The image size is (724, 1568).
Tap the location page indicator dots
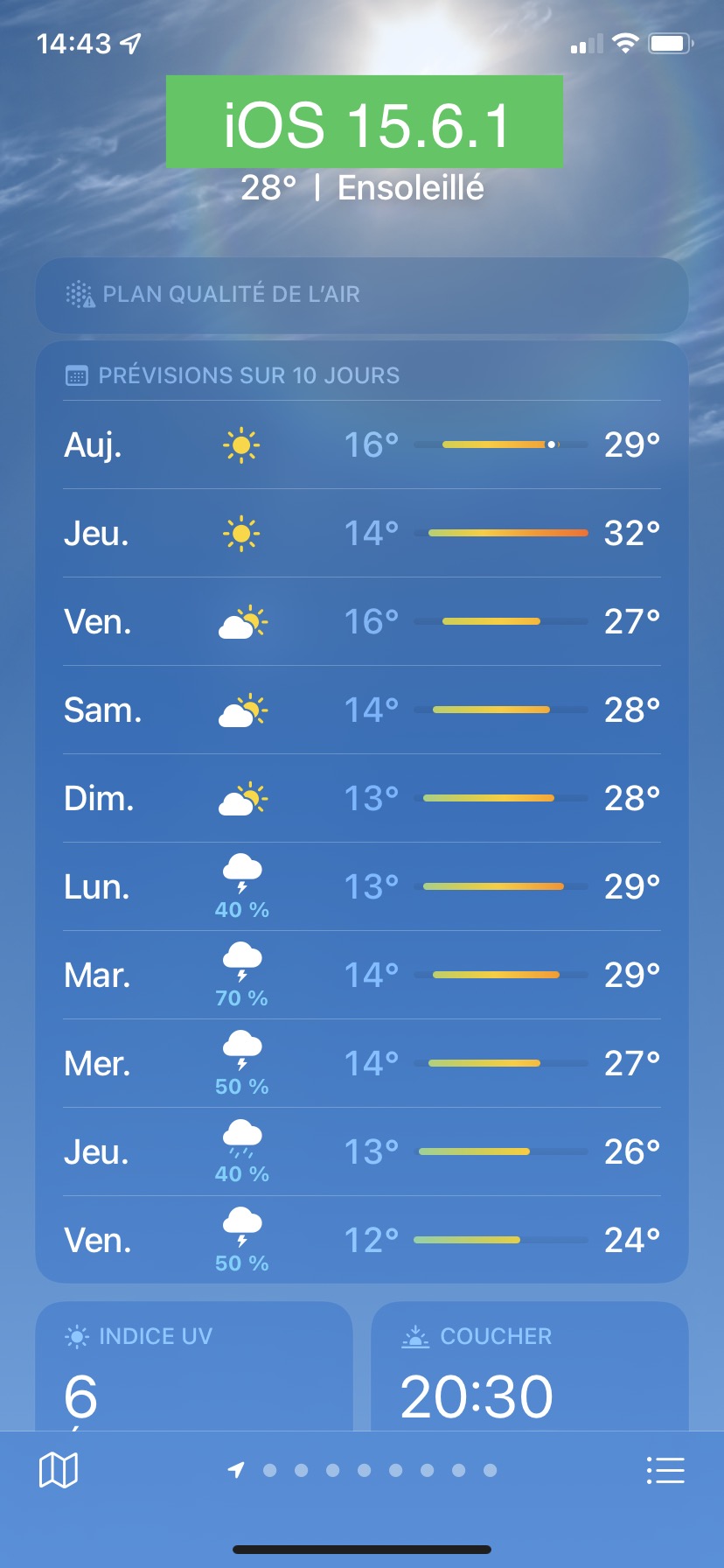[x=363, y=1470]
